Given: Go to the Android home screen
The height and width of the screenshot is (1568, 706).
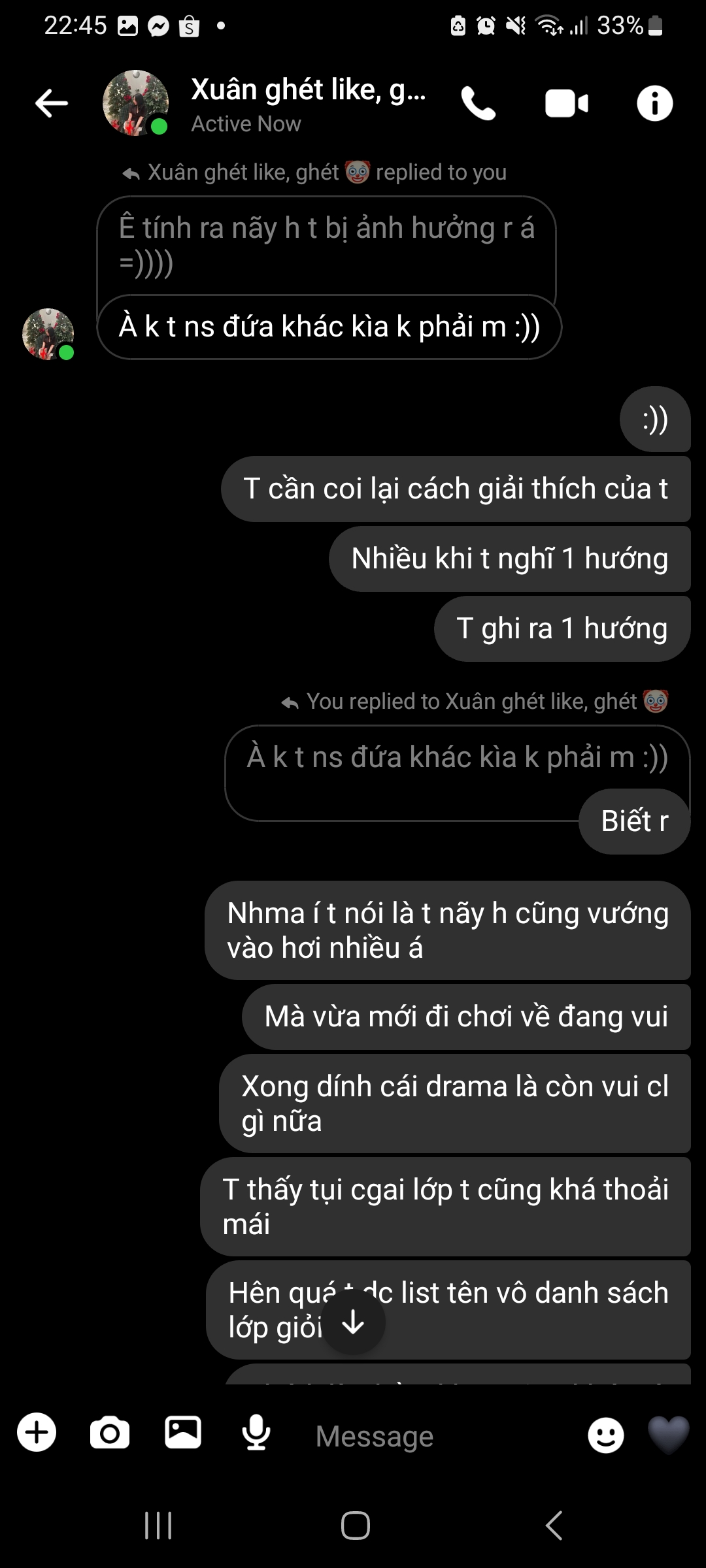Looking at the screenshot, I should point(355,1526).
